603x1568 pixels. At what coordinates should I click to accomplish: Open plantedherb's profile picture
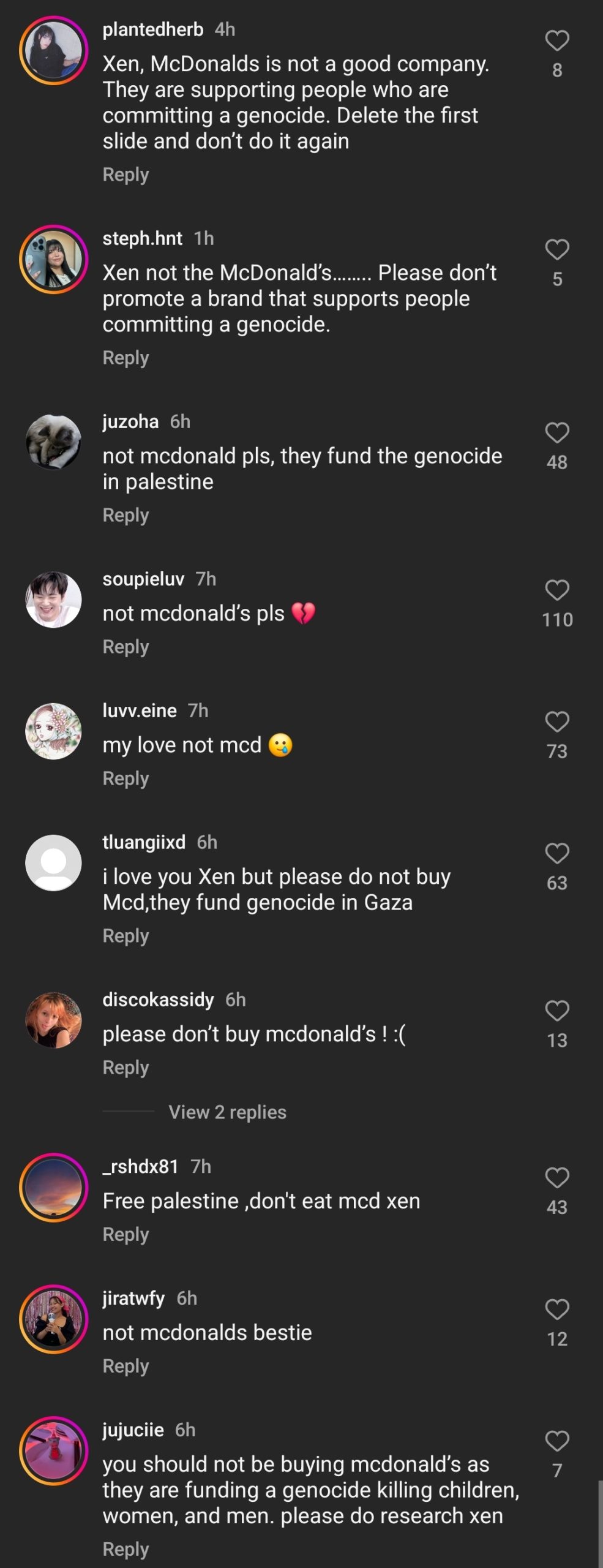point(54,50)
